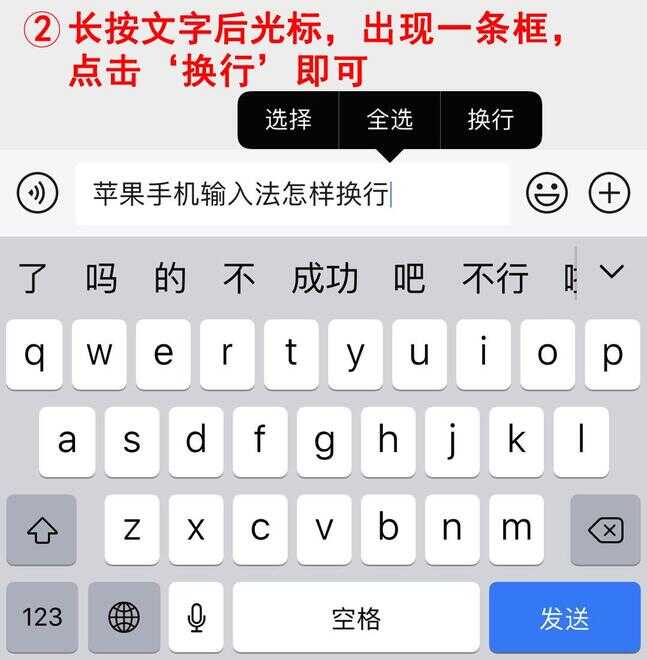Expand the candidate word list
This screenshot has height=660, width=647.
click(610, 272)
